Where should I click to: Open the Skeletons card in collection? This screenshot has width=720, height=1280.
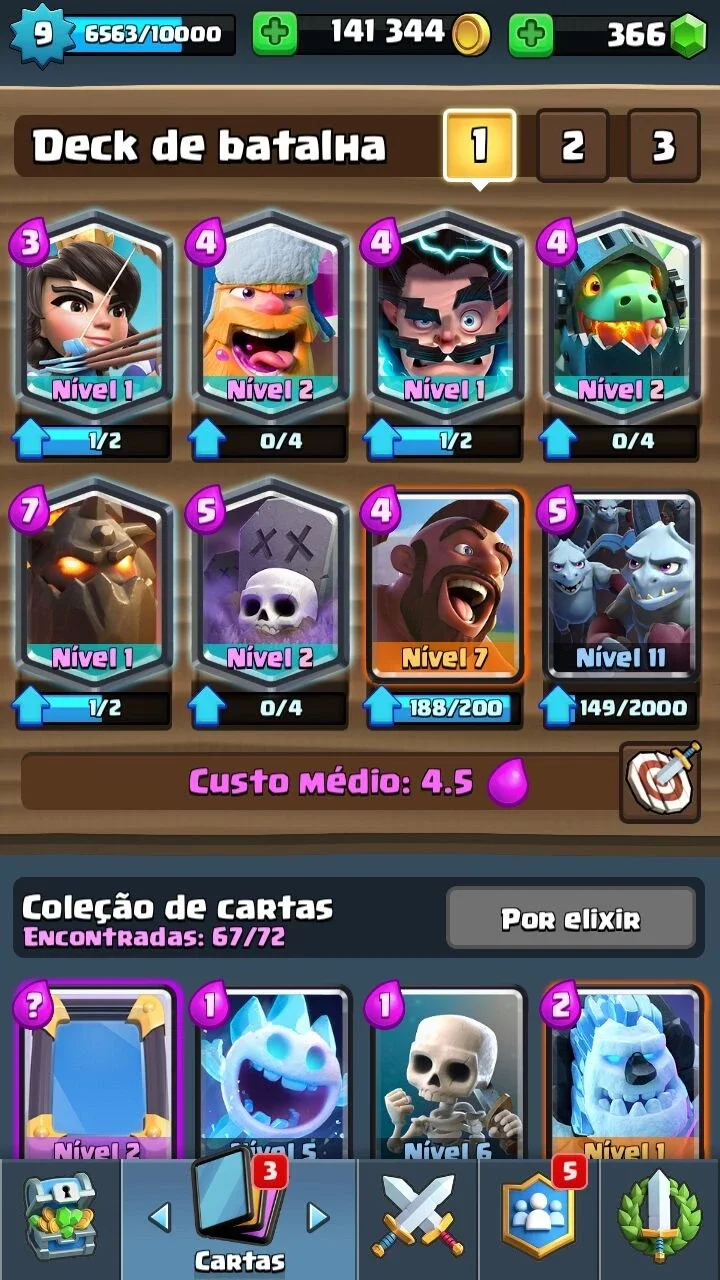[446, 1075]
